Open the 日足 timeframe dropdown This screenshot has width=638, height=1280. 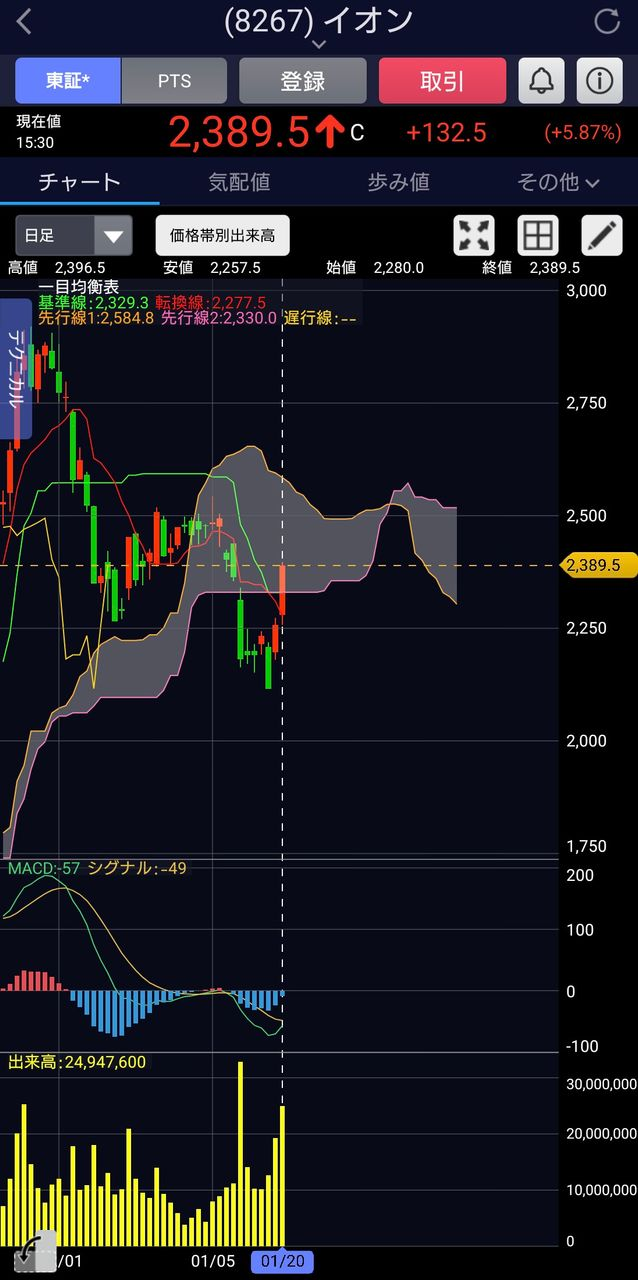pyautogui.click(x=74, y=236)
